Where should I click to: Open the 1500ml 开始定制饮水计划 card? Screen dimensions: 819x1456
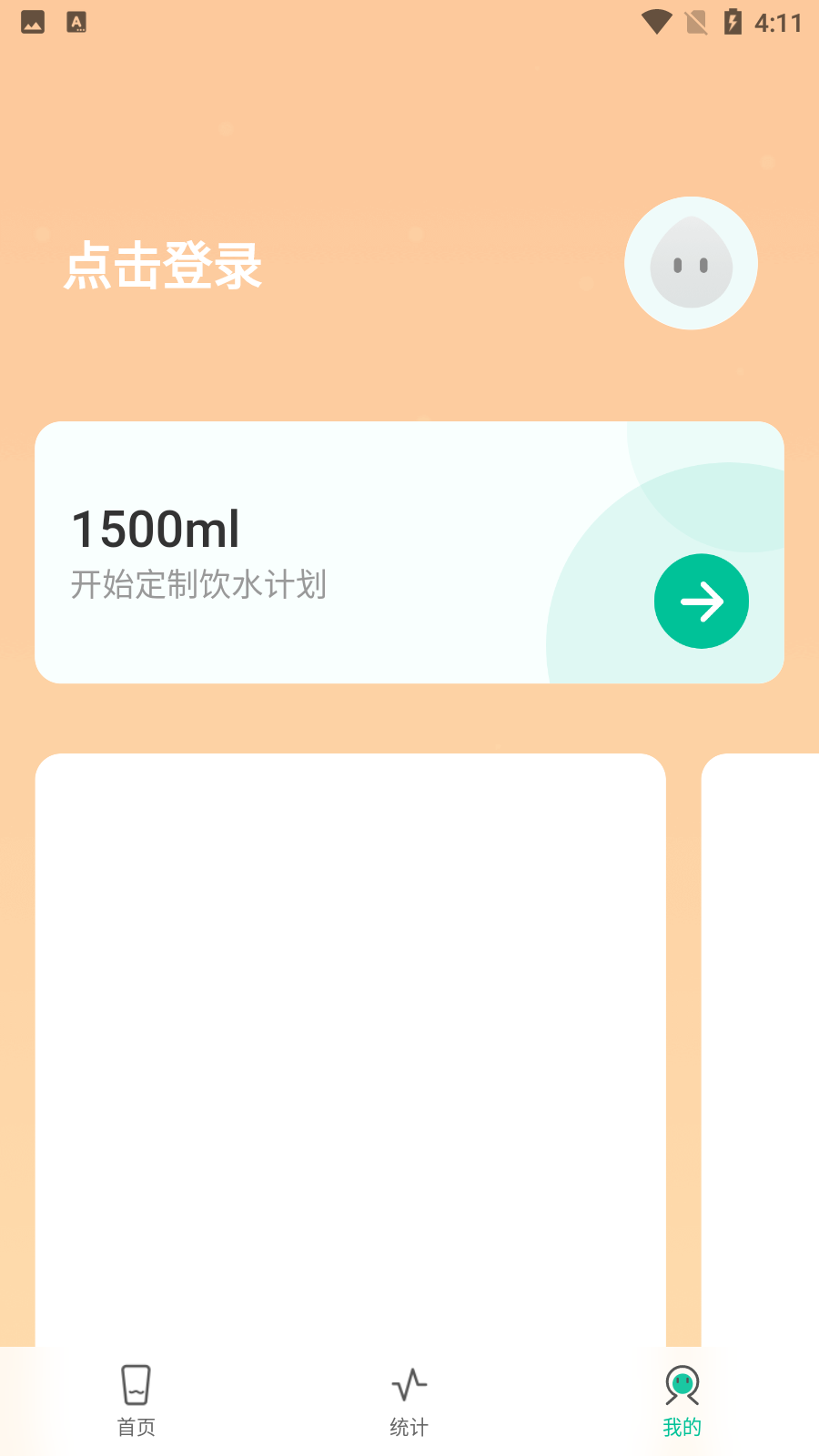click(x=409, y=552)
